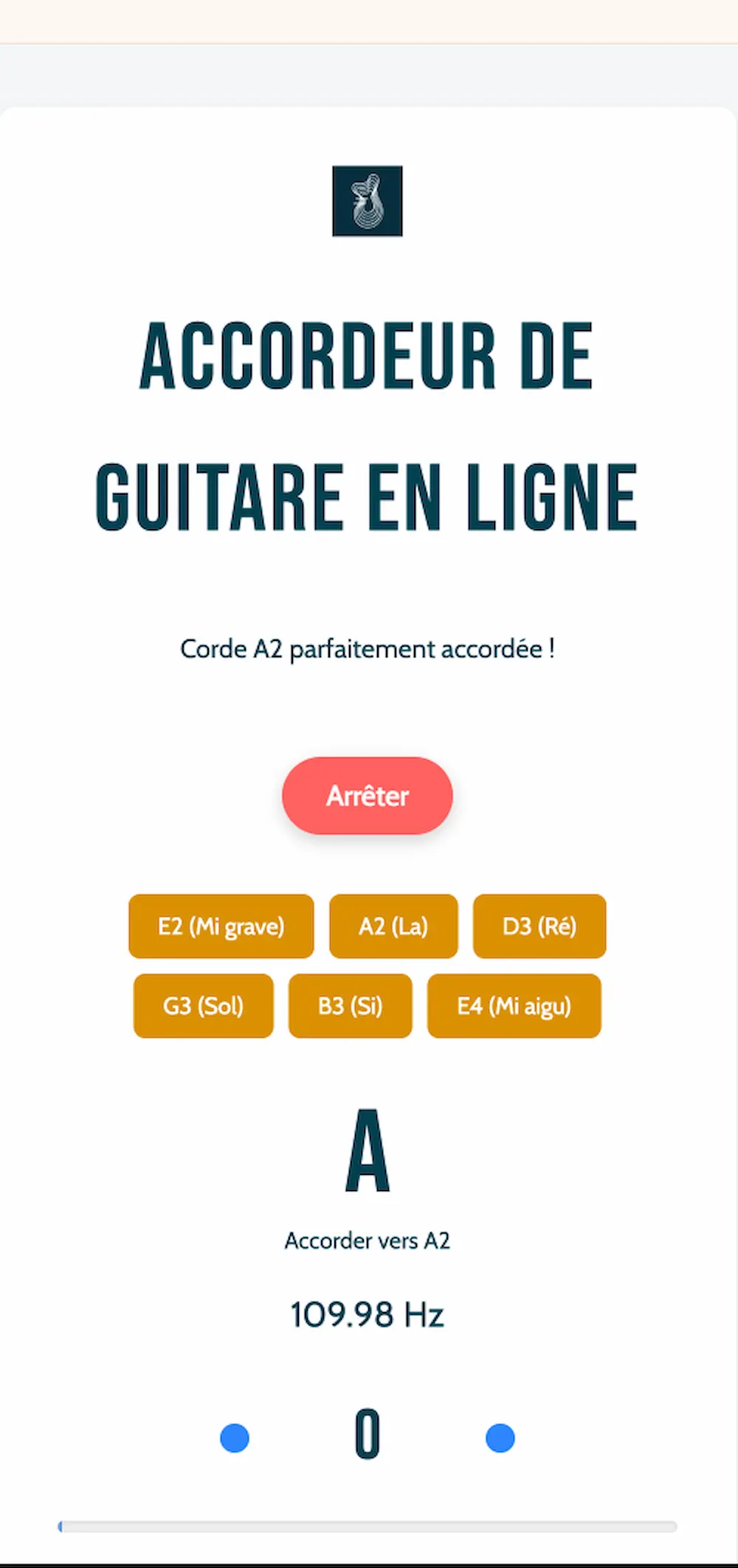Choose the A2 (La) string
This screenshot has width=738, height=1568.
pos(393,926)
